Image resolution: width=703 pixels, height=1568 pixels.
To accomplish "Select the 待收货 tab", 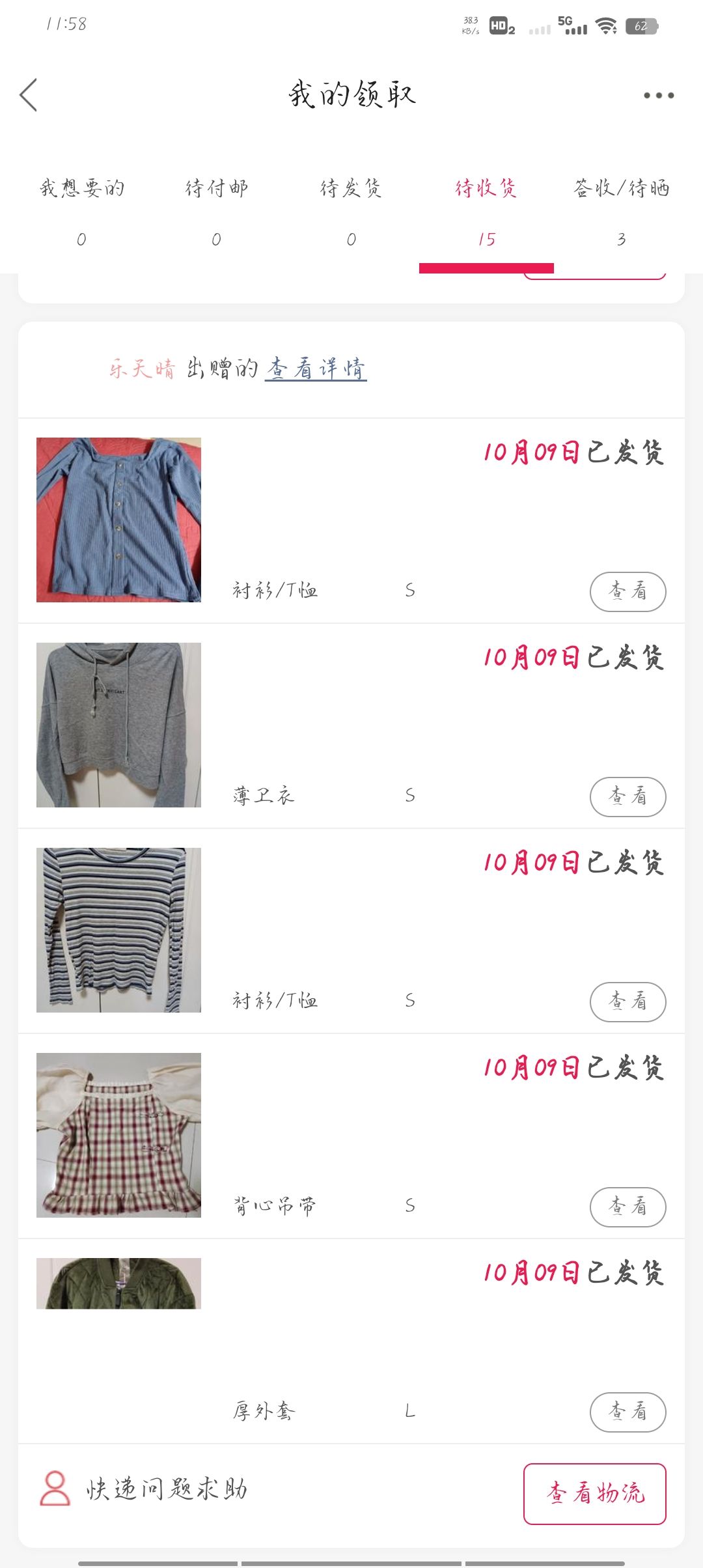I will (486, 212).
